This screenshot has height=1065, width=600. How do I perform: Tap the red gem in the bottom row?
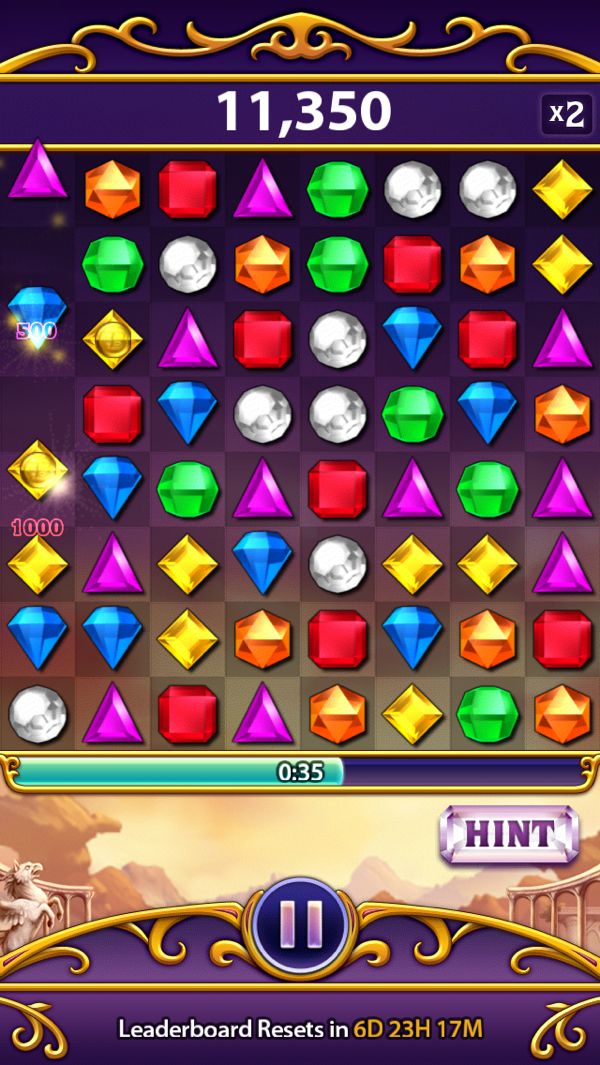point(188,714)
